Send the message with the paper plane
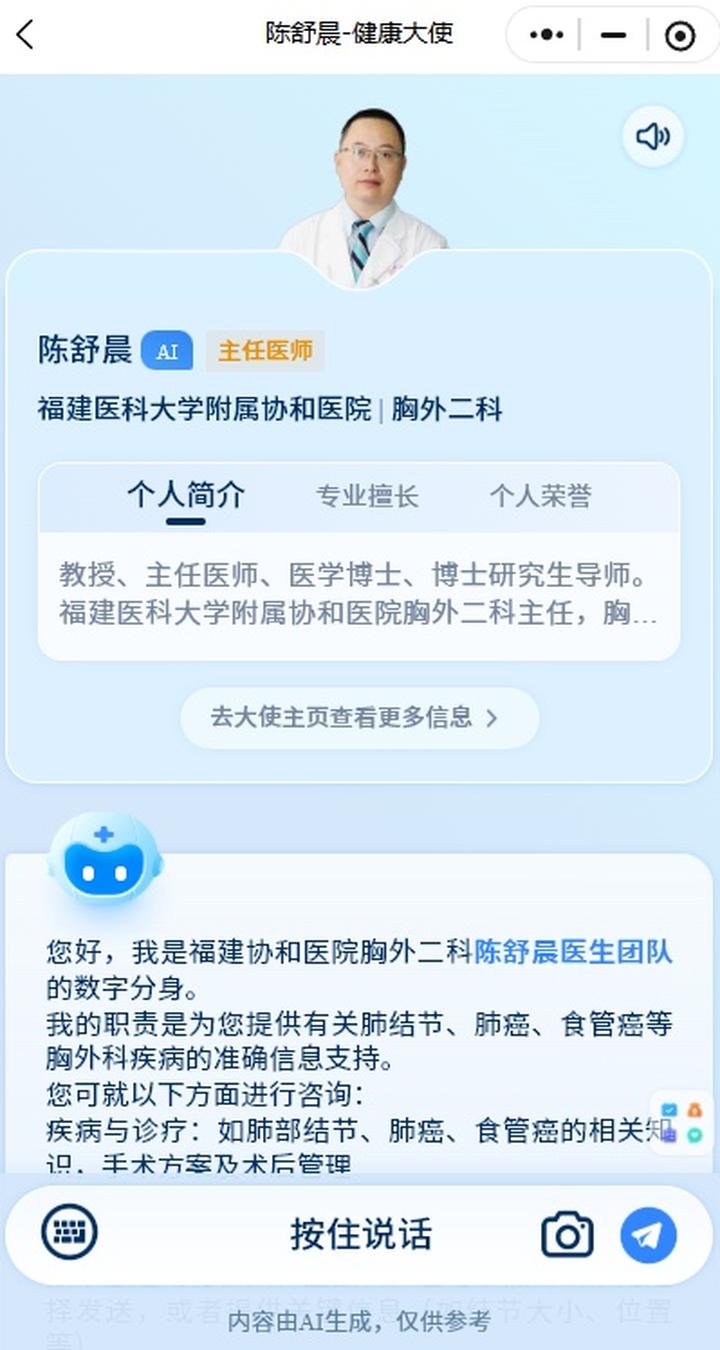The height and width of the screenshot is (1350, 720). click(648, 1235)
